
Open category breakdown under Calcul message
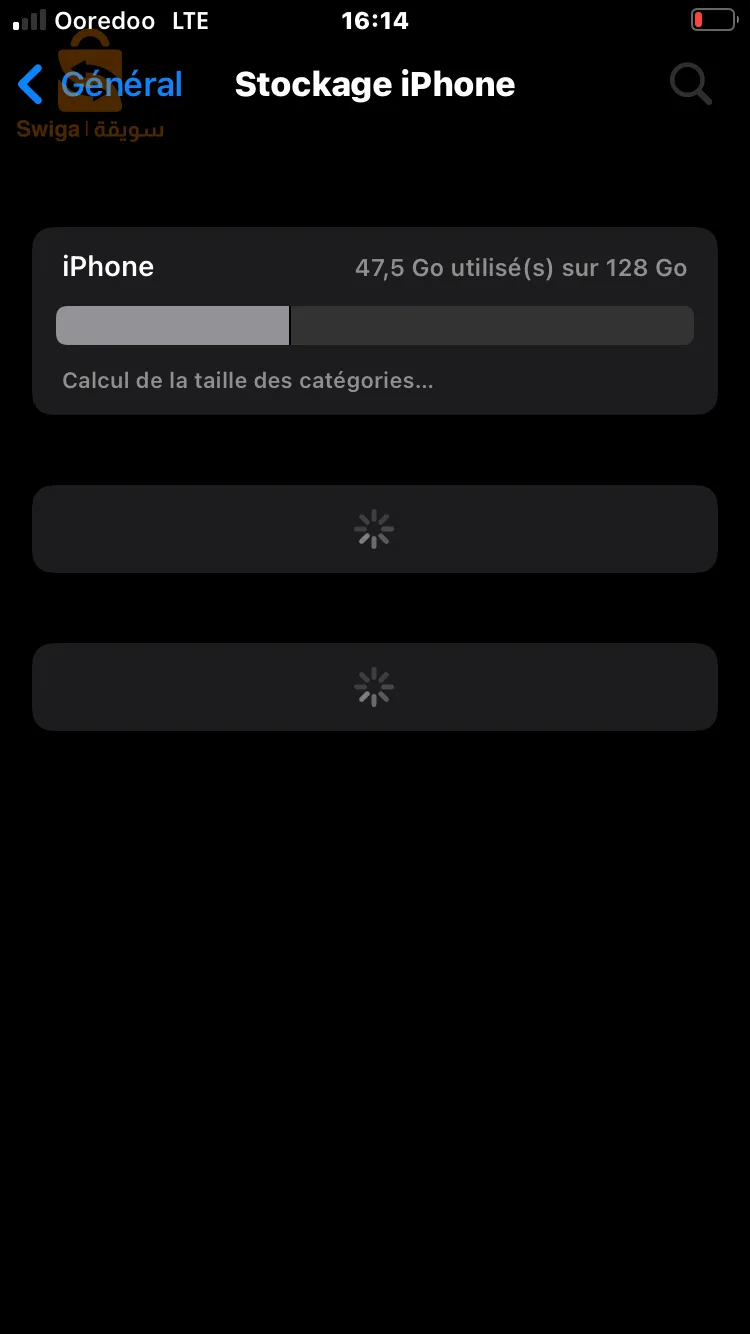(x=247, y=380)
